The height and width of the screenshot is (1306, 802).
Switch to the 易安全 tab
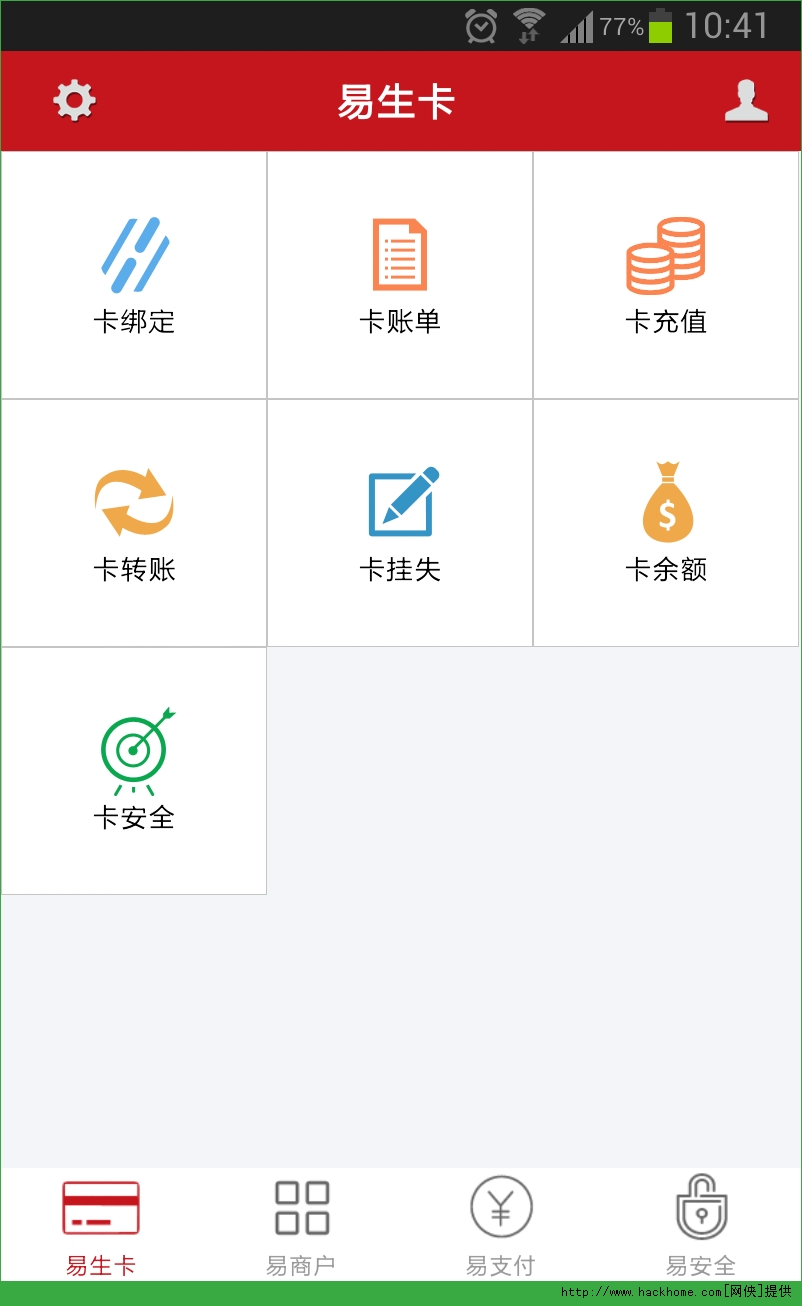coord(701,1226)
